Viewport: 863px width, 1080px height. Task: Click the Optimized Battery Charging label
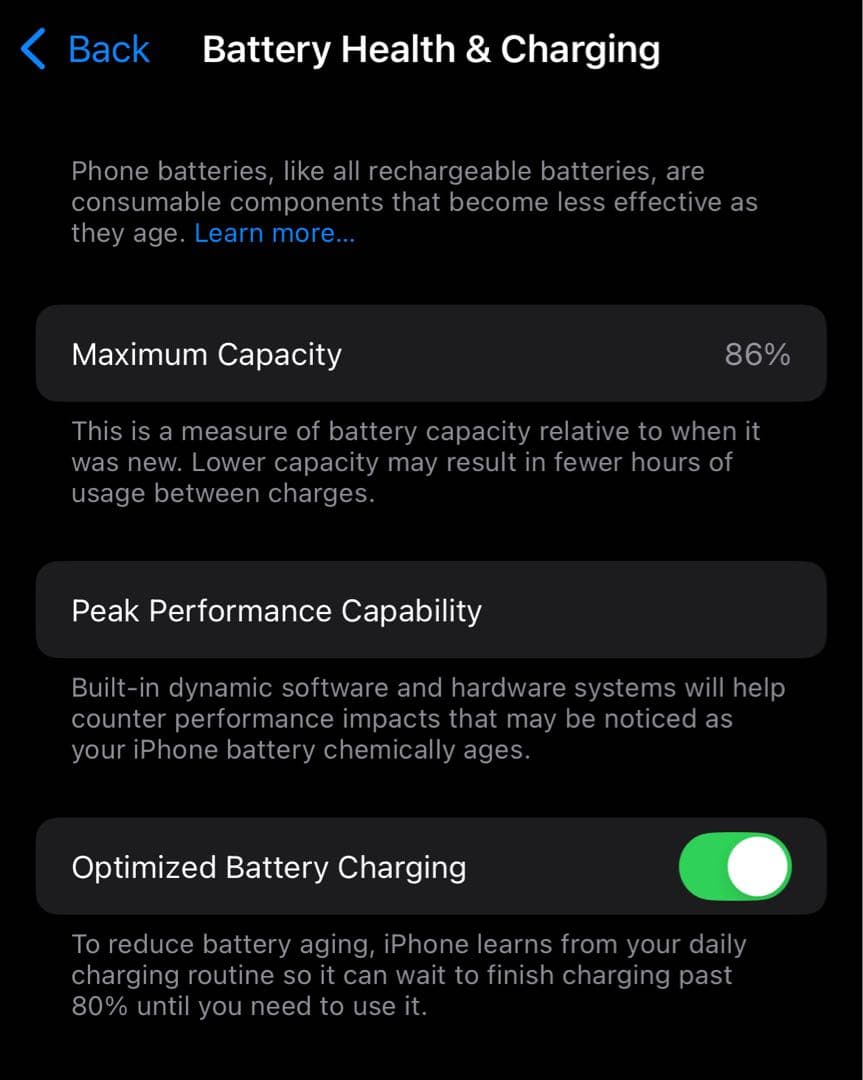coord(268,867)
